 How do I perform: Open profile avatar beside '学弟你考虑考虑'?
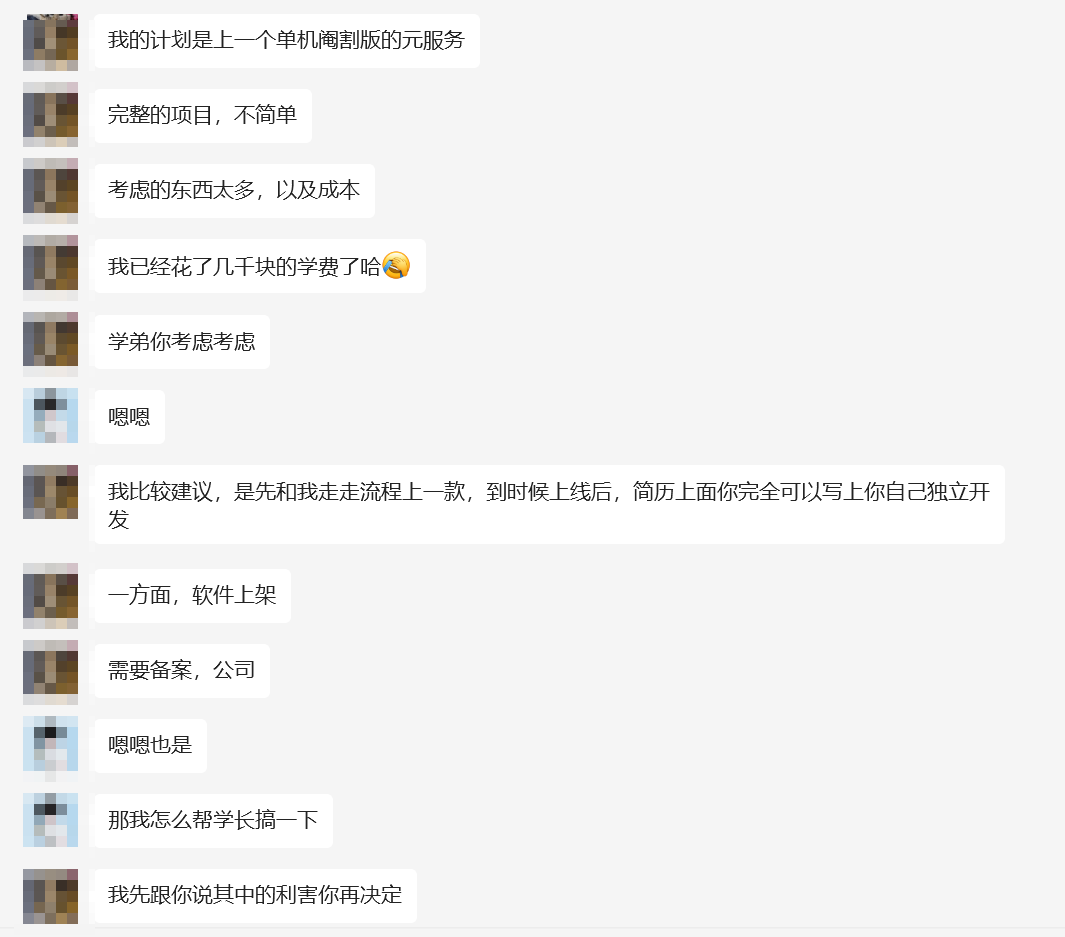[50, 340]
